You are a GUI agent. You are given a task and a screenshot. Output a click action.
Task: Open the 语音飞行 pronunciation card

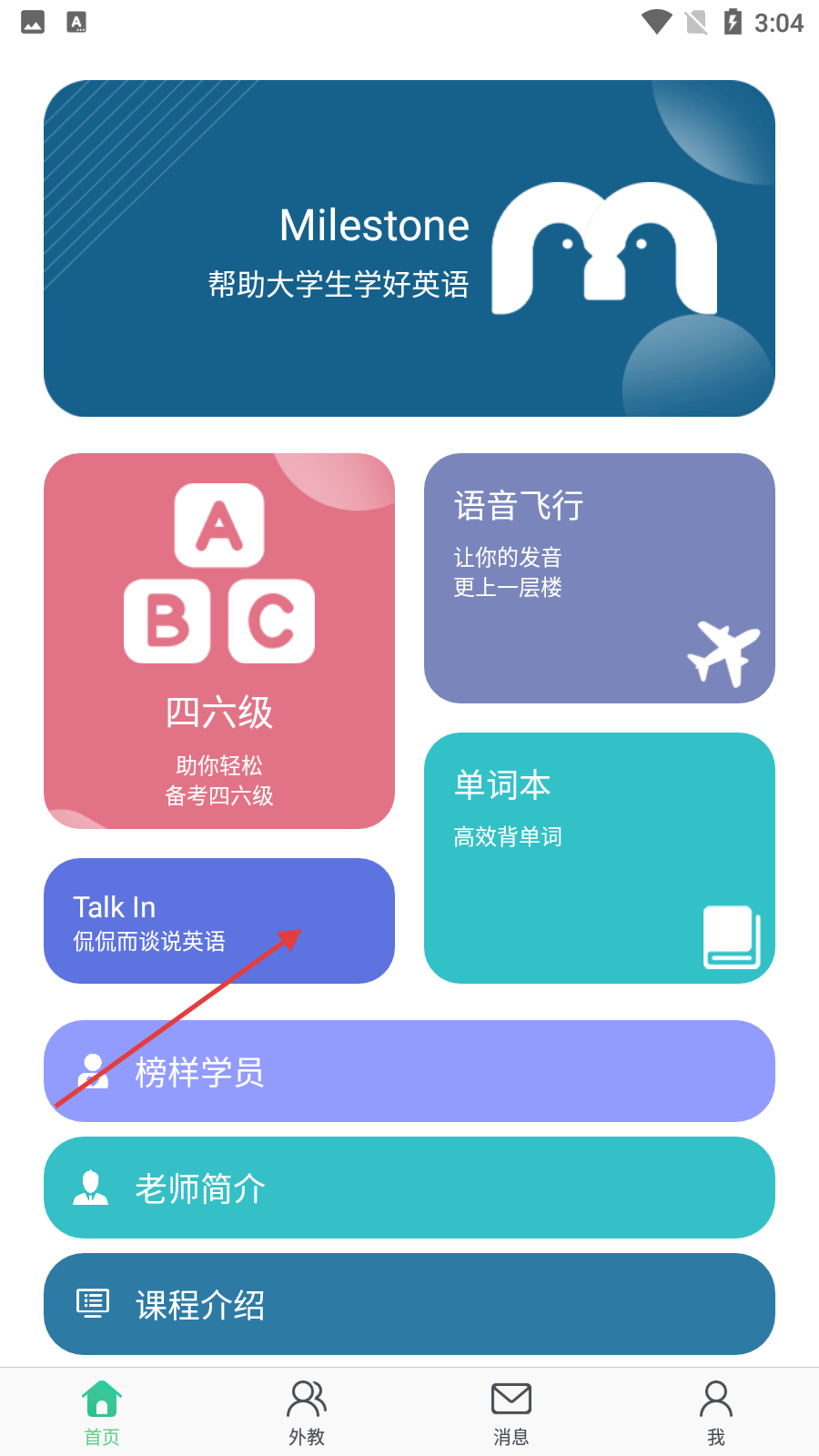click(x=600, y=578)
